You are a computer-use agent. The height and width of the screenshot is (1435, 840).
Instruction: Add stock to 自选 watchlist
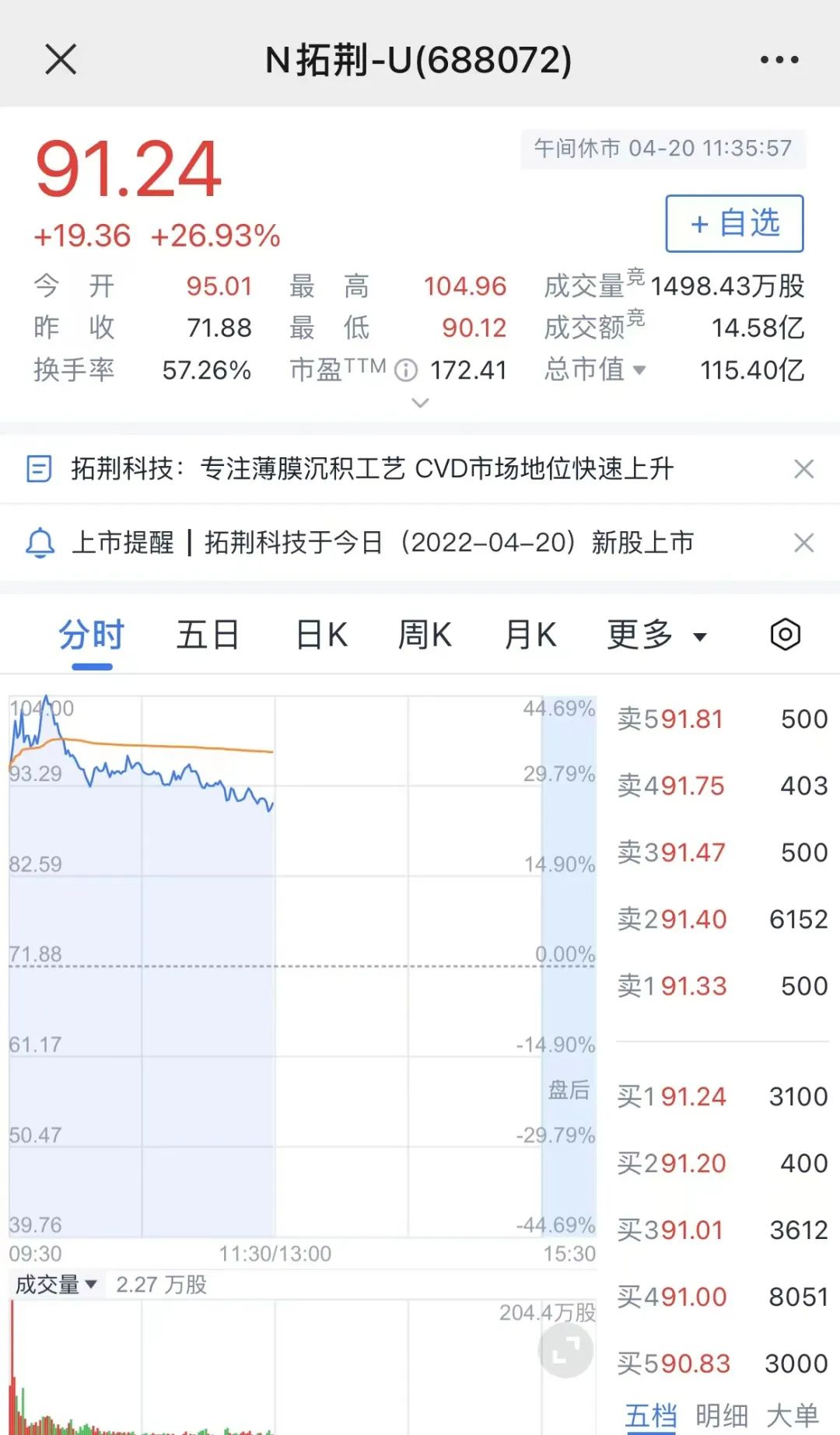coord(734,223)
